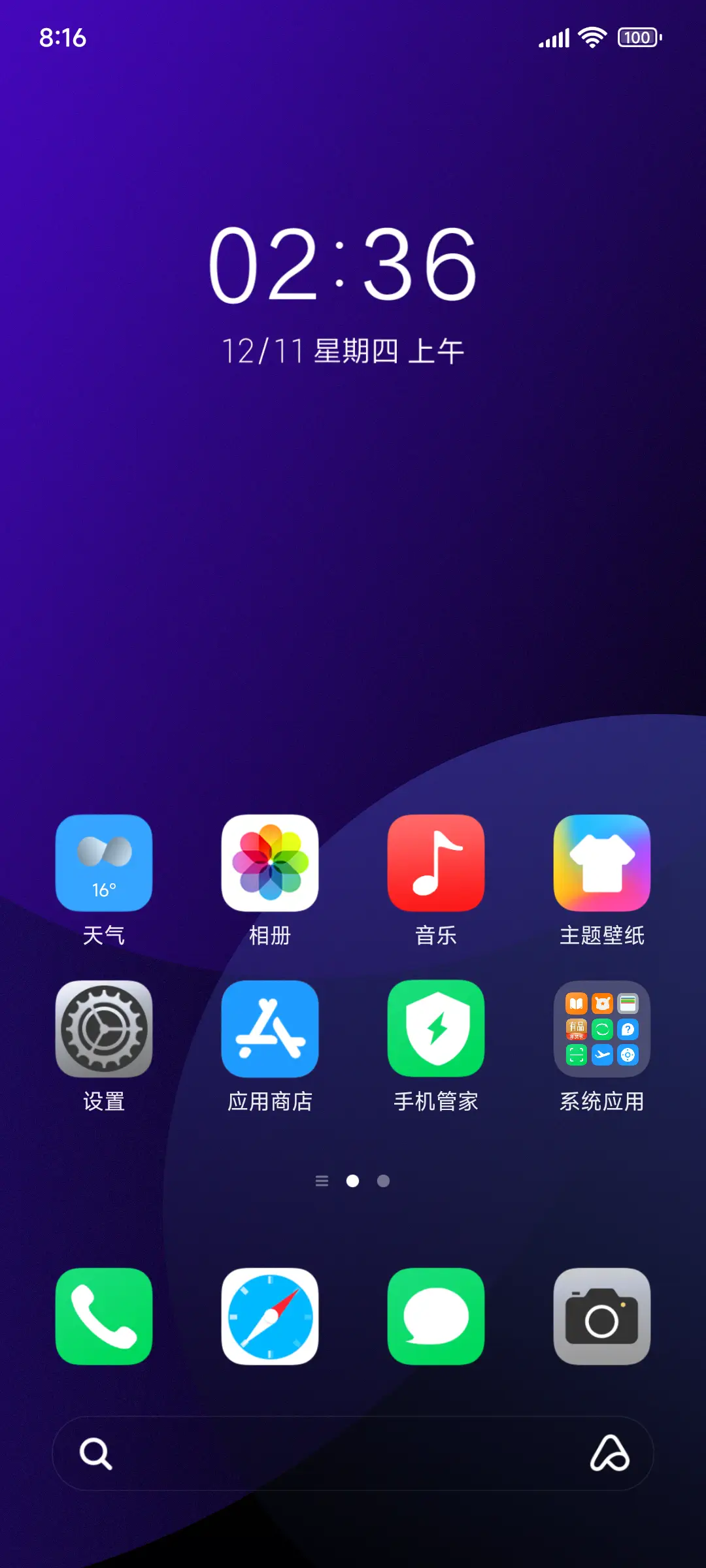This screenshot has width=706, height=1568.
Task: Open the 相册 photo gallery
Action: (x=270, y=863)
